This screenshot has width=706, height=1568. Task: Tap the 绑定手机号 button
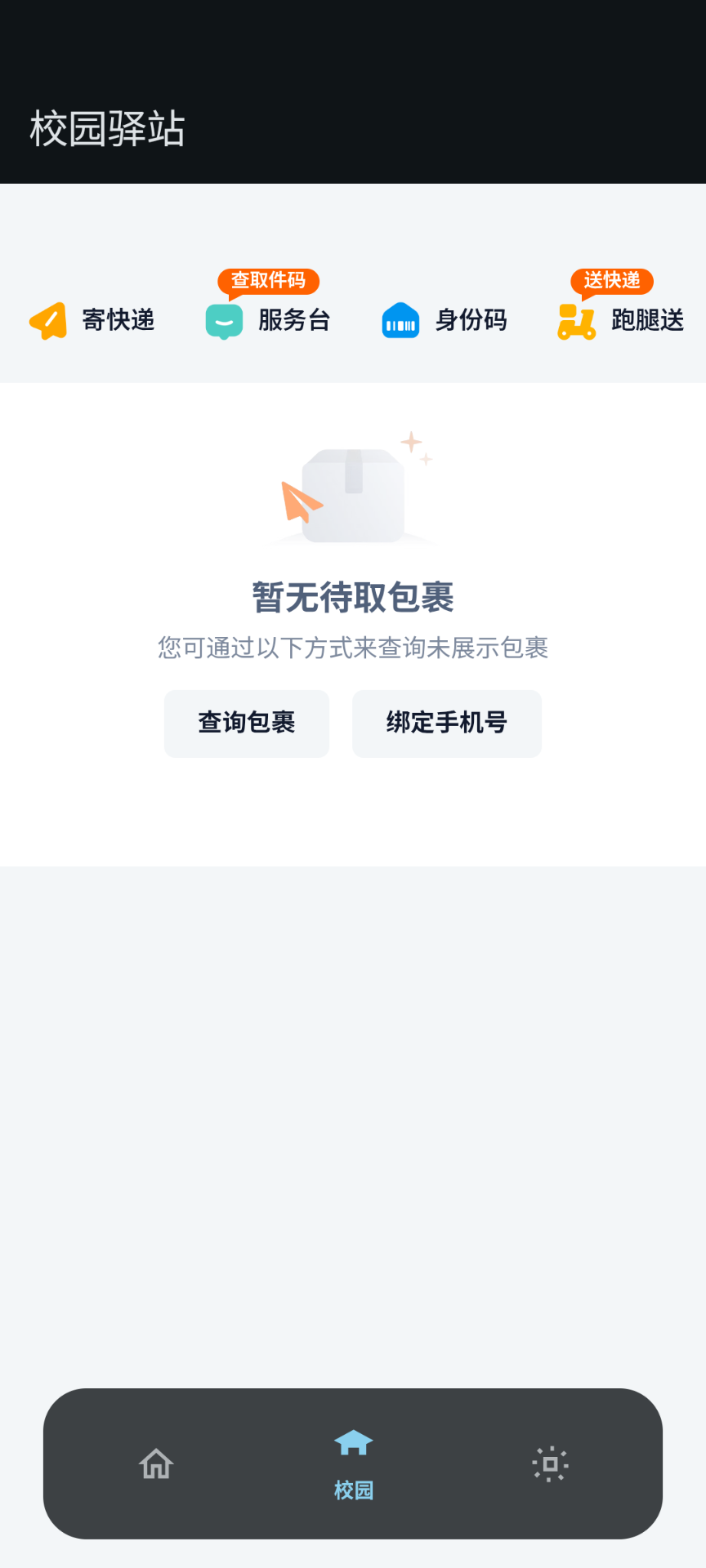point(446,724)
